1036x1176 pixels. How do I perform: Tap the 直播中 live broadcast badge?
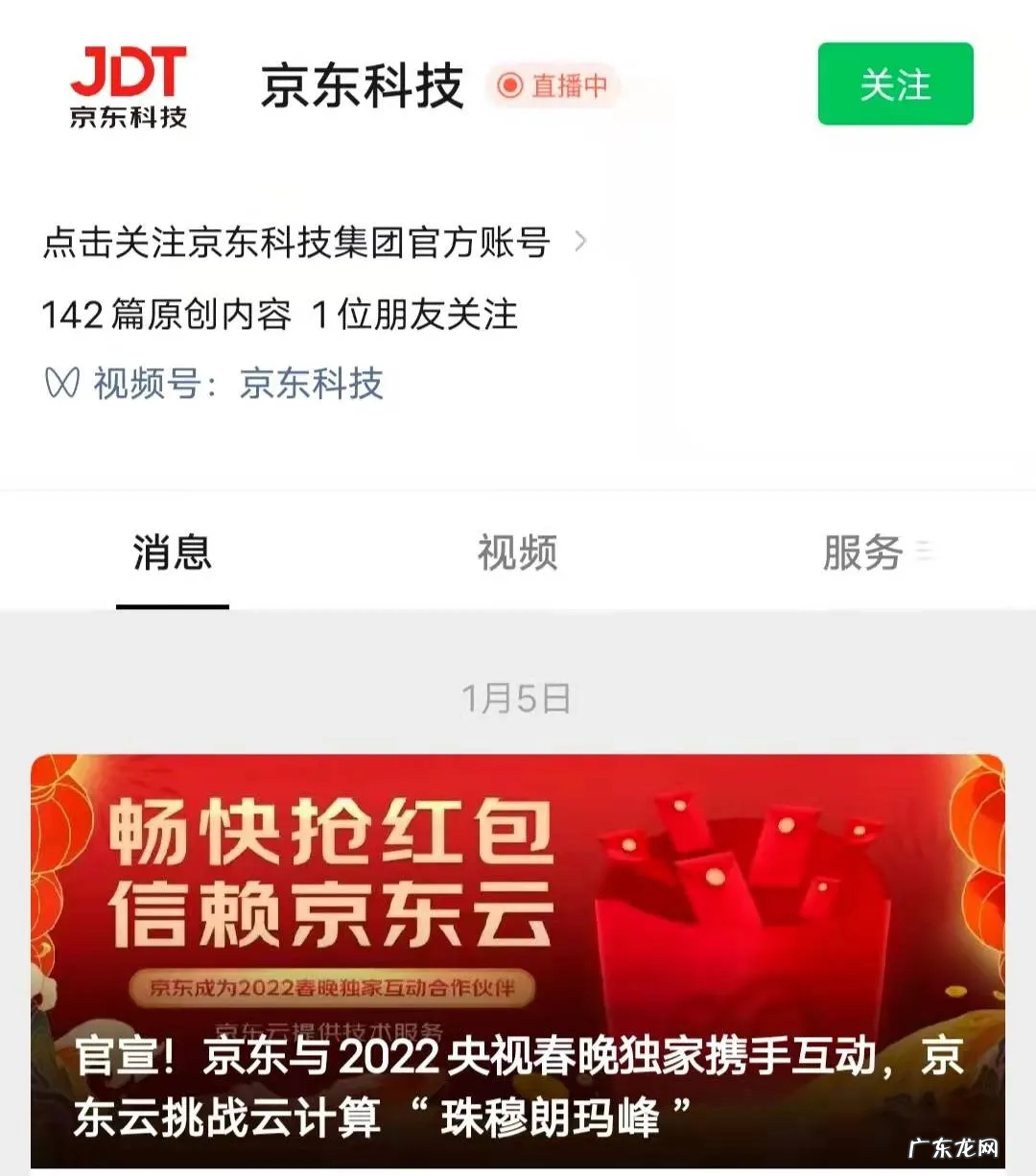[x=554, y=87]
